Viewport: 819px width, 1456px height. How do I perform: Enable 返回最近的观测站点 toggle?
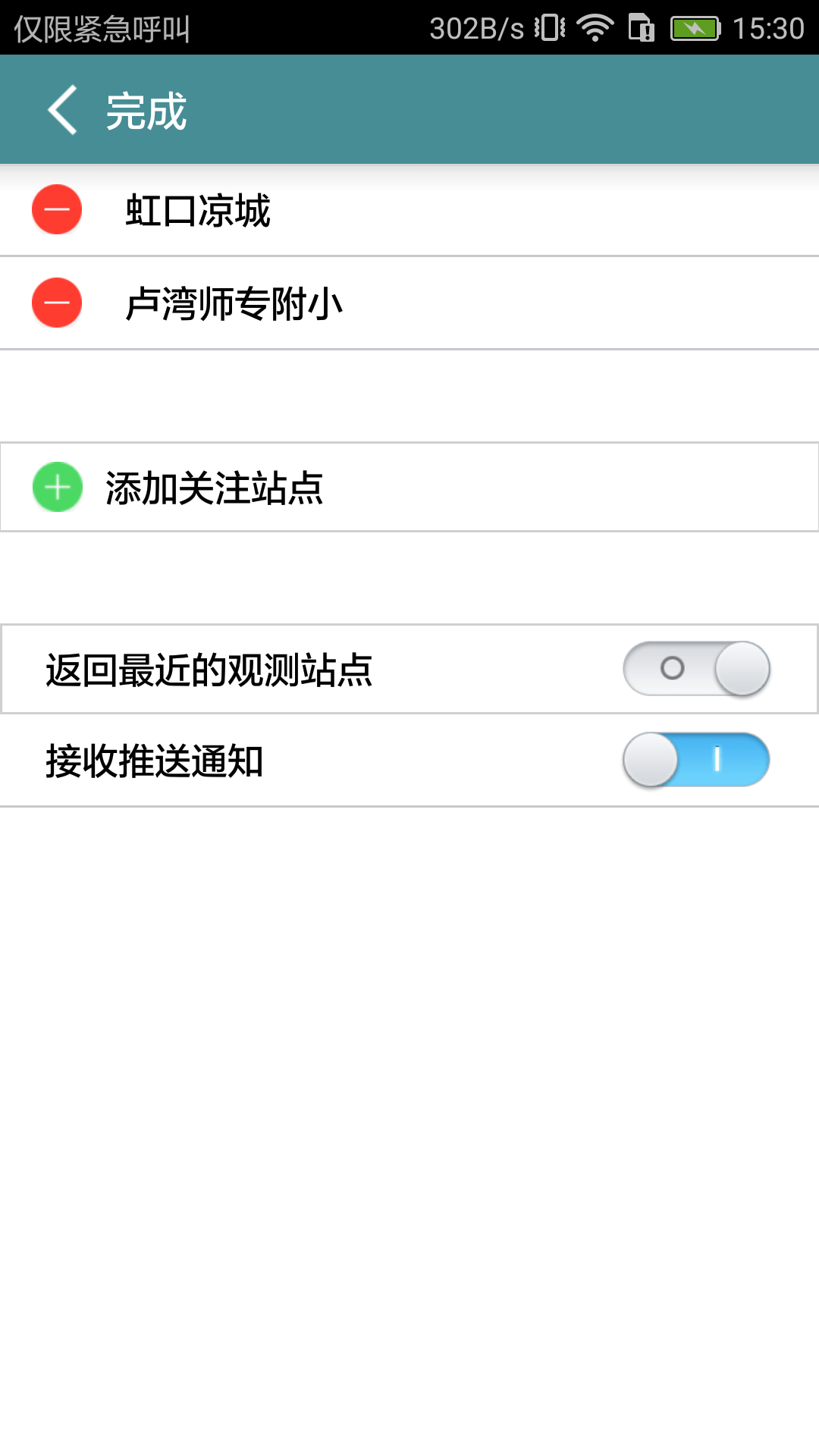(x=696, y=668)
